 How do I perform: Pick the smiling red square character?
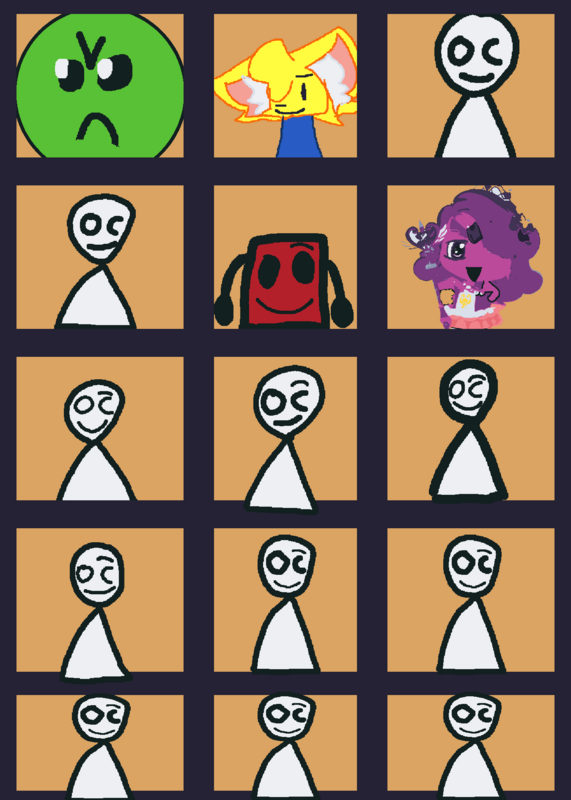pos(285,257)
